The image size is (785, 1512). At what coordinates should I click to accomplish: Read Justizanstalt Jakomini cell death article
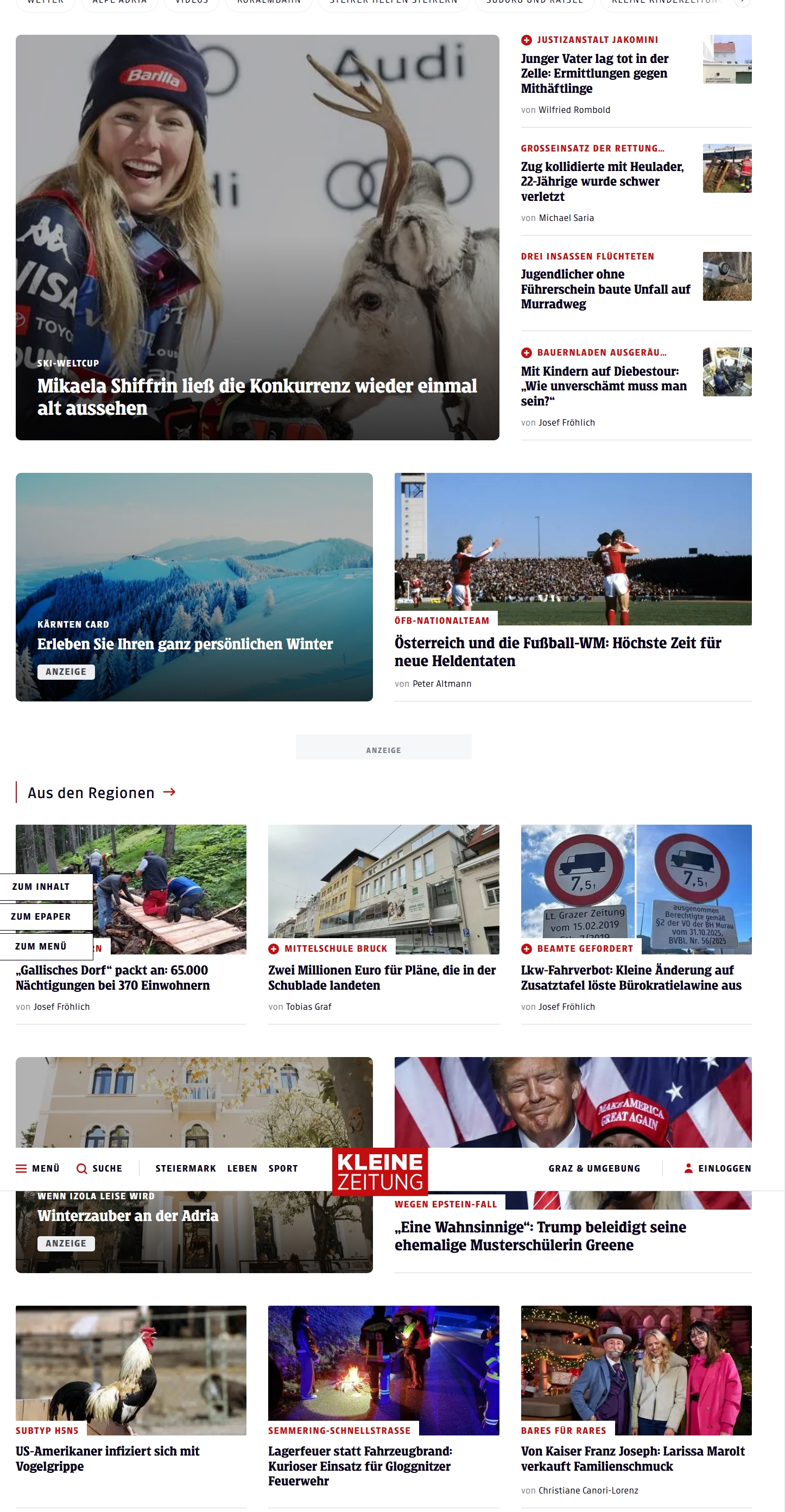593,73
